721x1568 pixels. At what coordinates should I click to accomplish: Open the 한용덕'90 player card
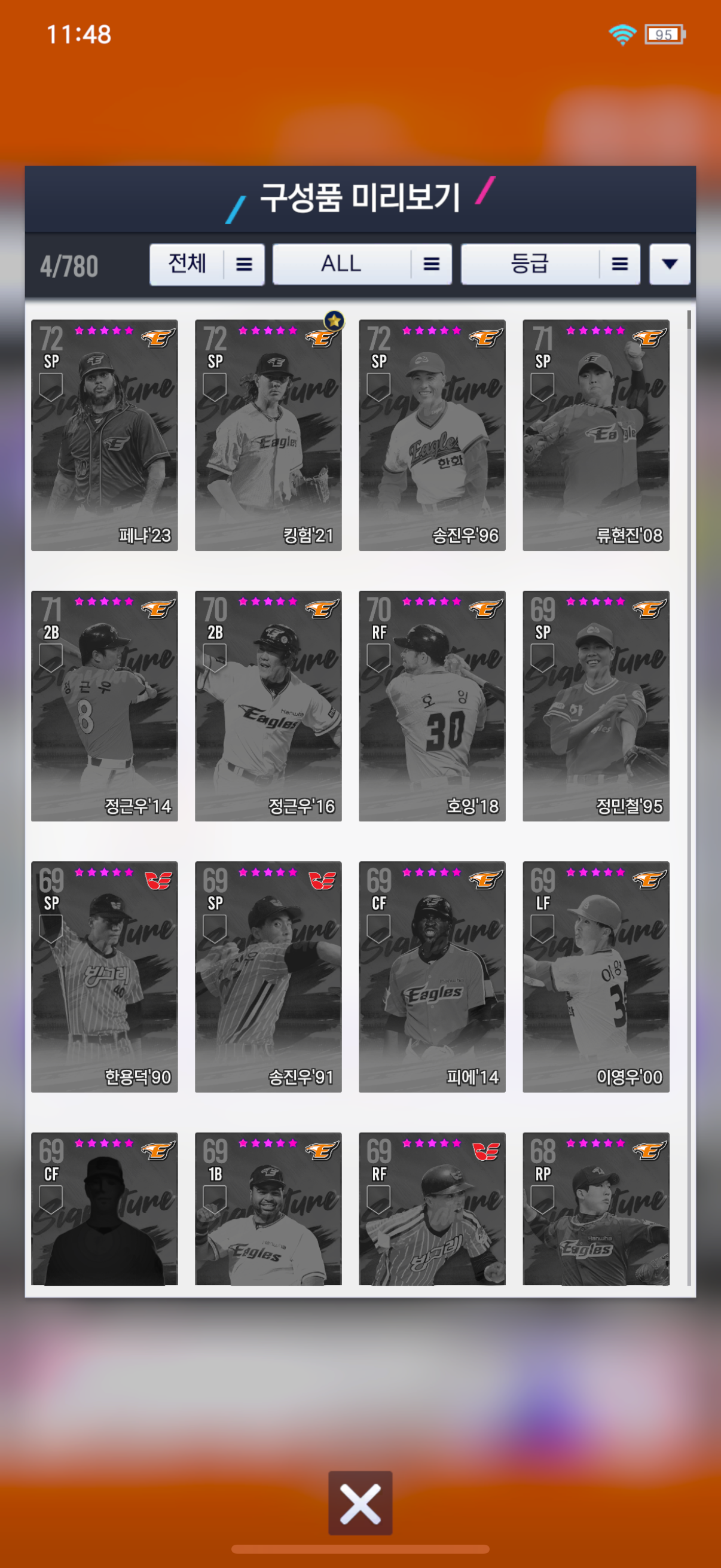[x=105, y=977]
